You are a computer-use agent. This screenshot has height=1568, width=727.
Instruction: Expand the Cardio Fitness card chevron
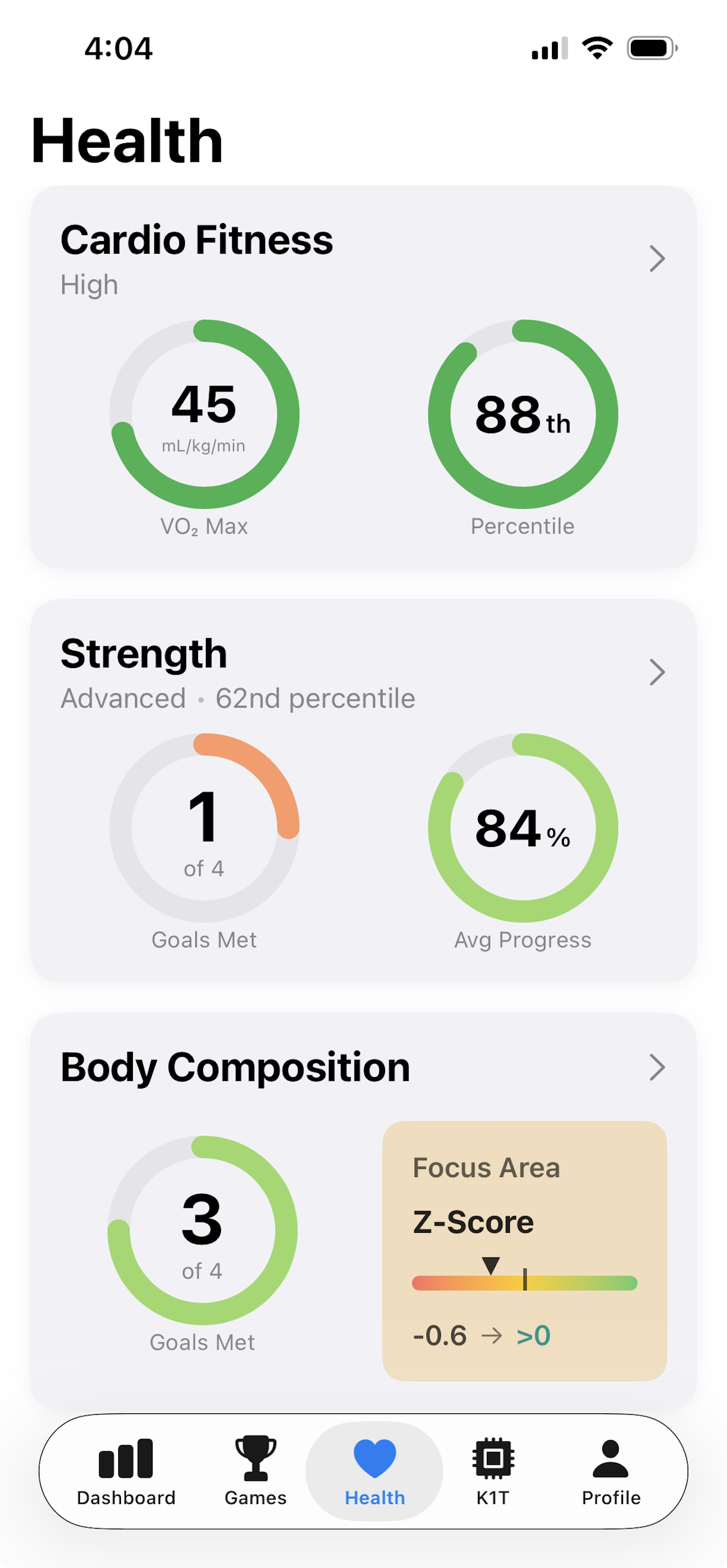click(x=657, y=259)
